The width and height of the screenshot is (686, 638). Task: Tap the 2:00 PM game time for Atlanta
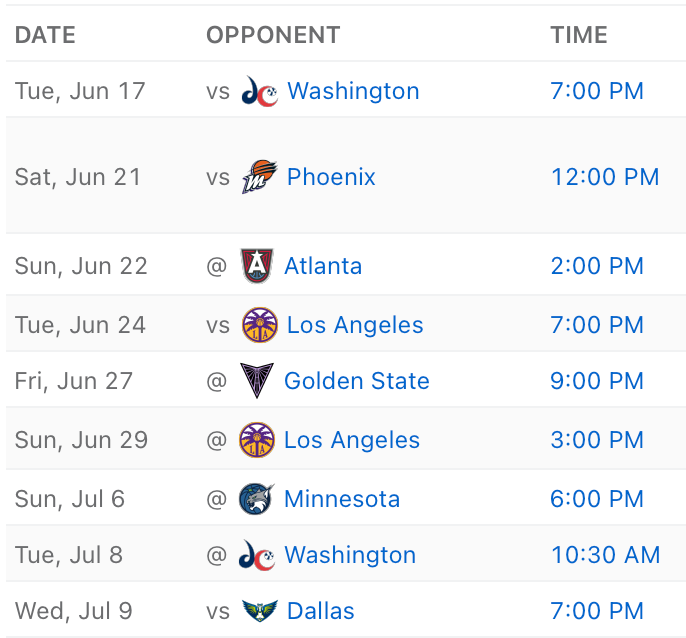[597, 266]
